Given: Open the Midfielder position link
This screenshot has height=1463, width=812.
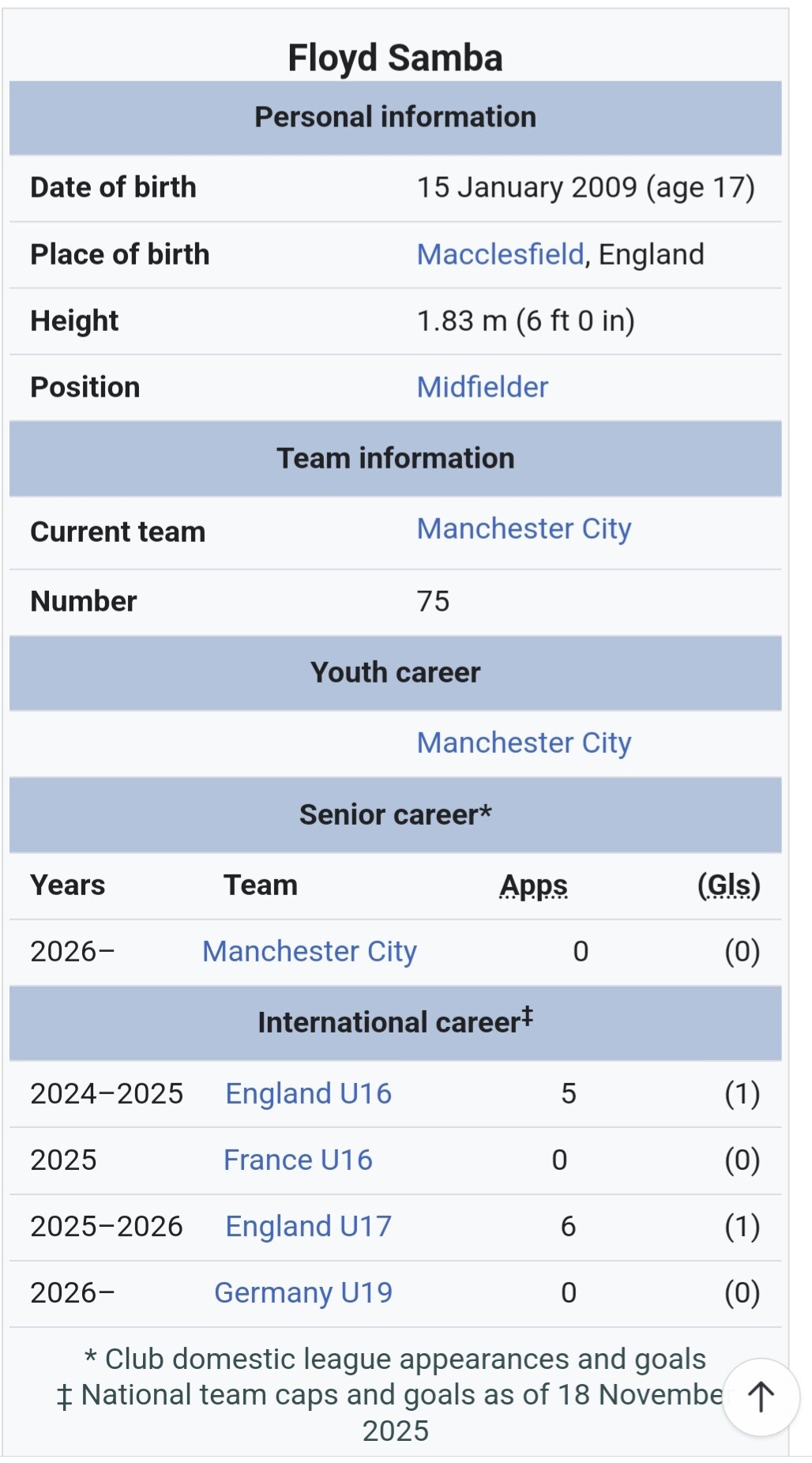Looking at the screenshot, I should click(x=483, y=387).
